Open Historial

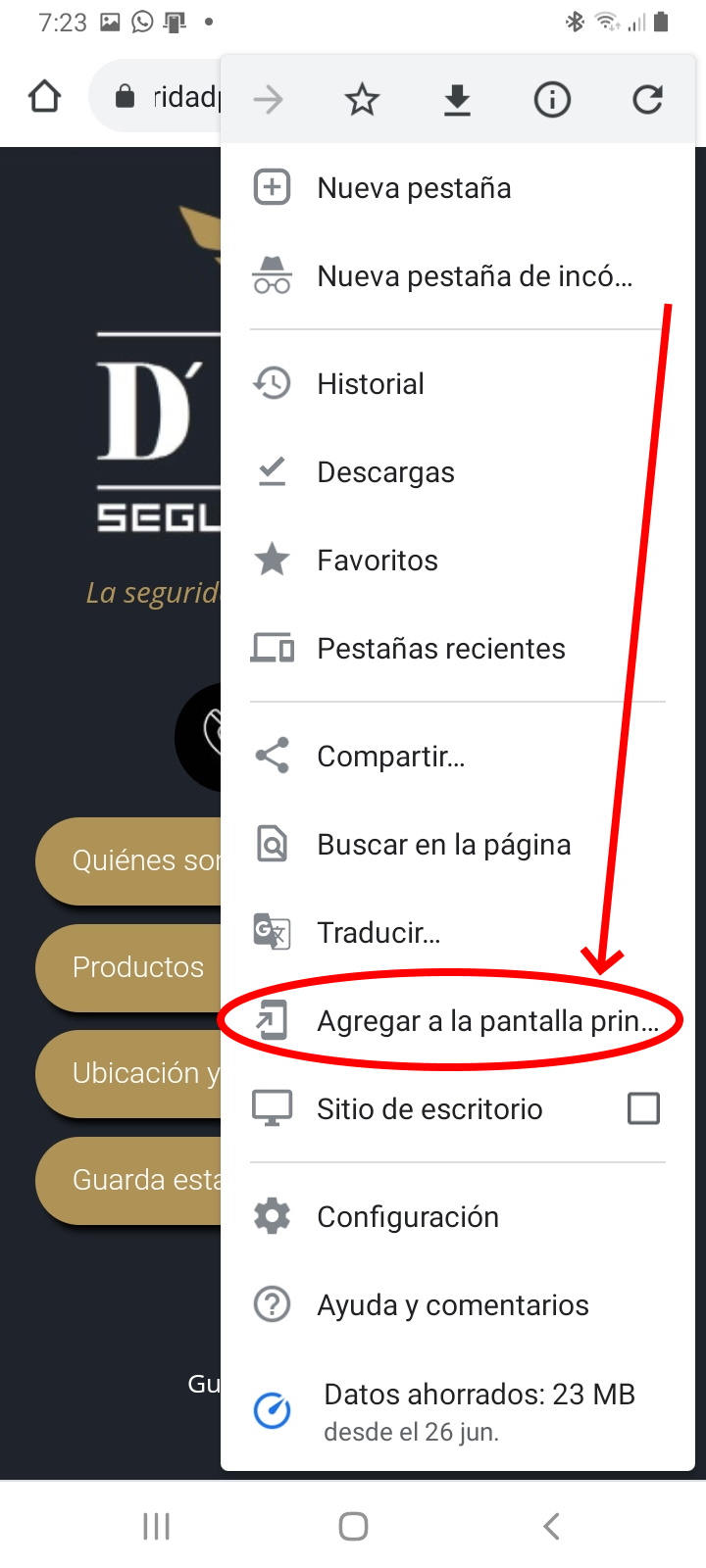click(x=458, y=383)
